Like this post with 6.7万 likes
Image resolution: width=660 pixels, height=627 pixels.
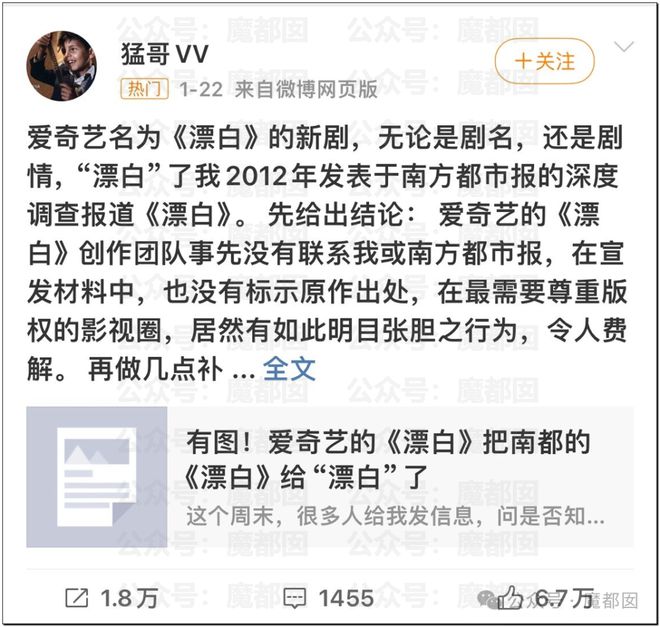click(545, 598)
